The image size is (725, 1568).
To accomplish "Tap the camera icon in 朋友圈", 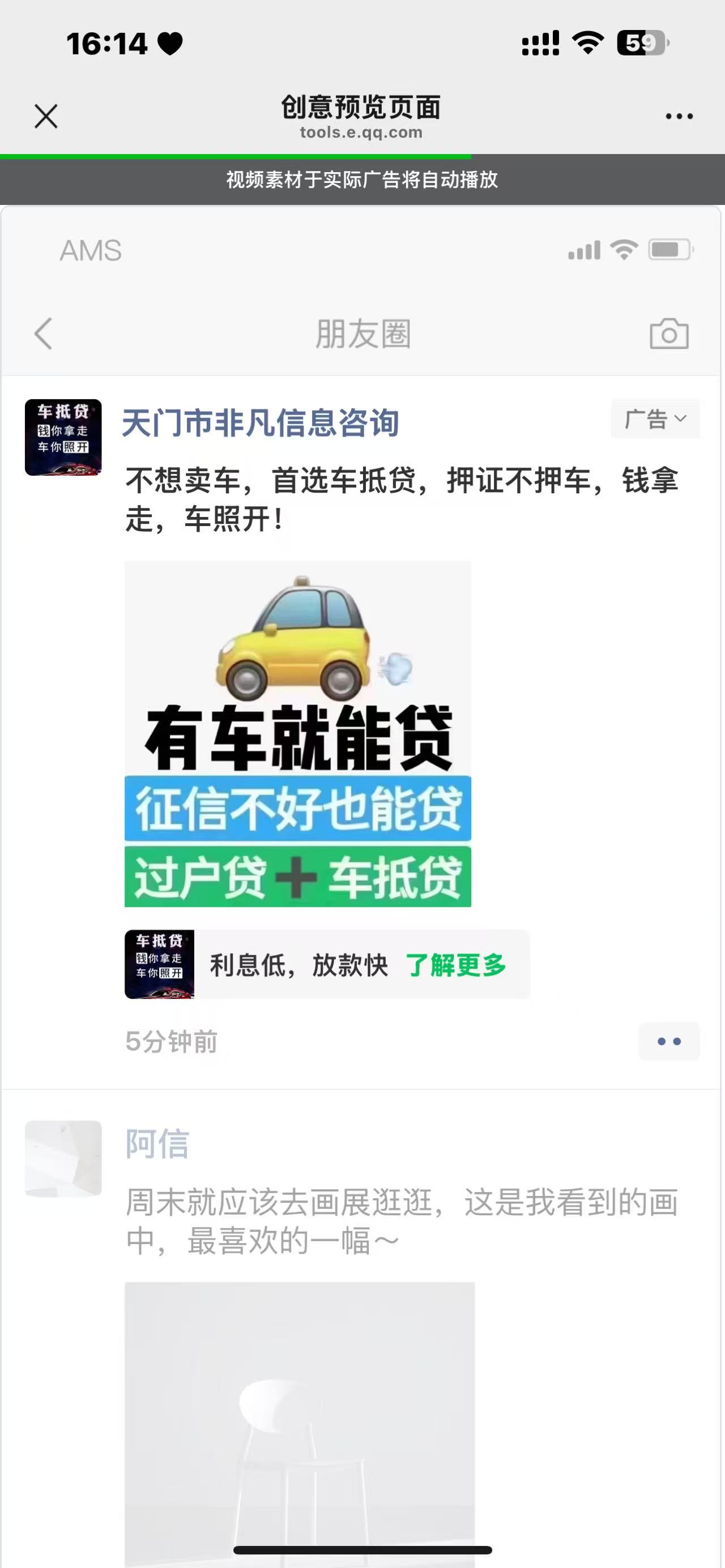I will [669, 334].
